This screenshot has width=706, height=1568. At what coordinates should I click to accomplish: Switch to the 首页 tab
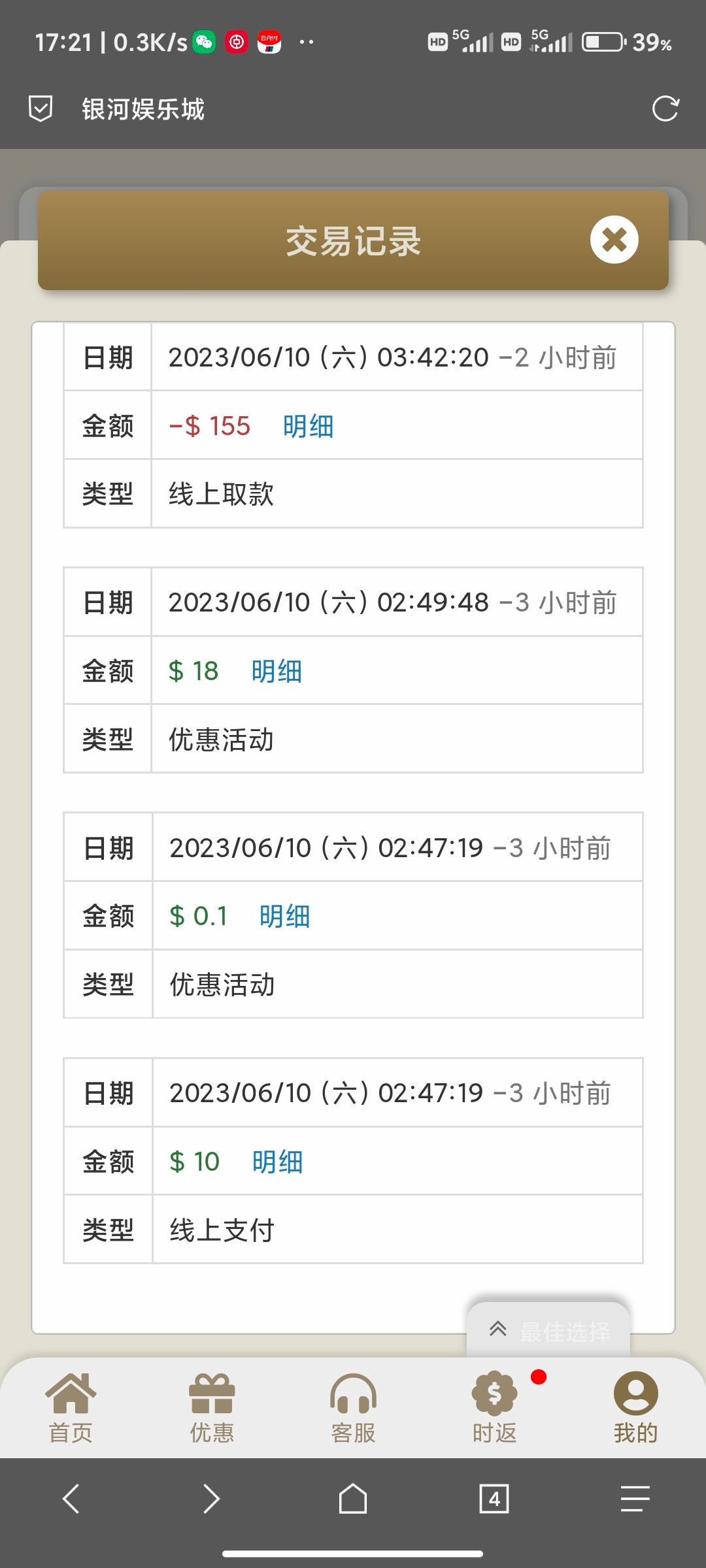point(71,1407)
